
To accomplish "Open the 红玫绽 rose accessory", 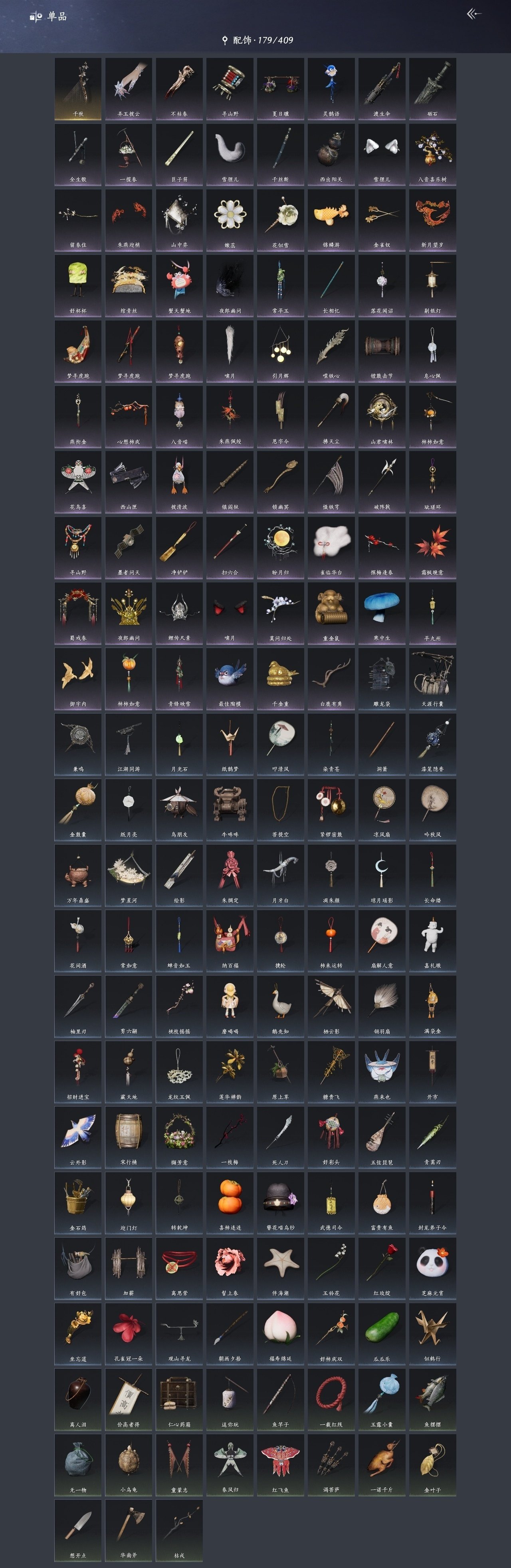I will click(x=381, y=1267).
